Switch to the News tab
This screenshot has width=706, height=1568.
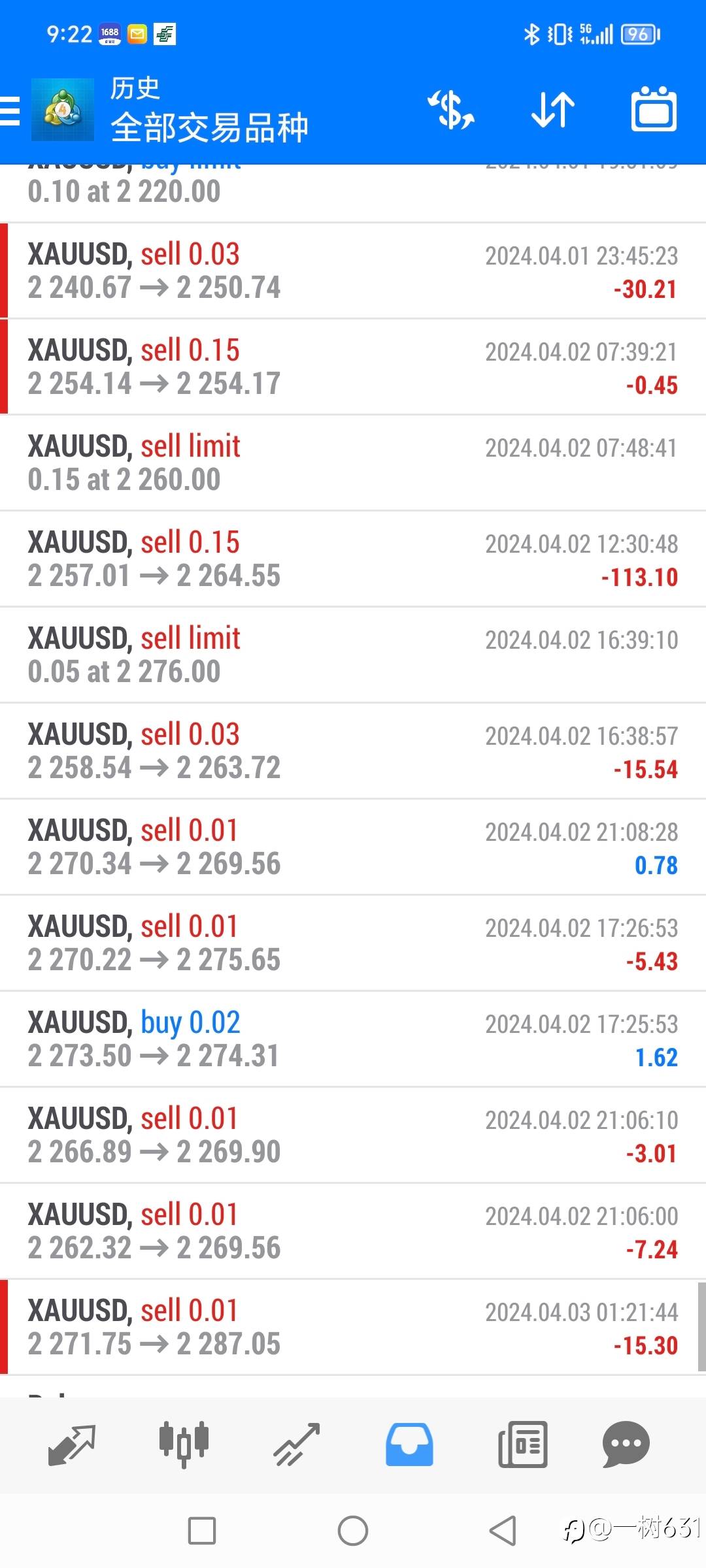coord(522,1445)
